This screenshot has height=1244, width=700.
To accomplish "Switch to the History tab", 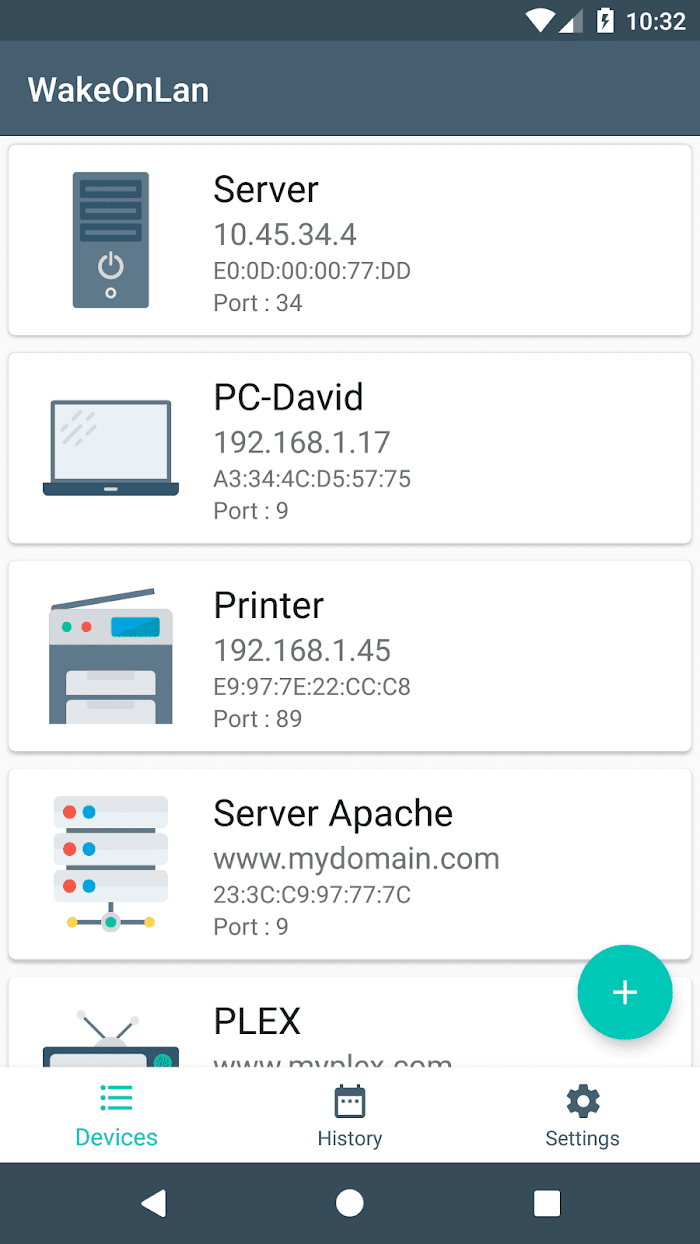I will pos(350,1116).
